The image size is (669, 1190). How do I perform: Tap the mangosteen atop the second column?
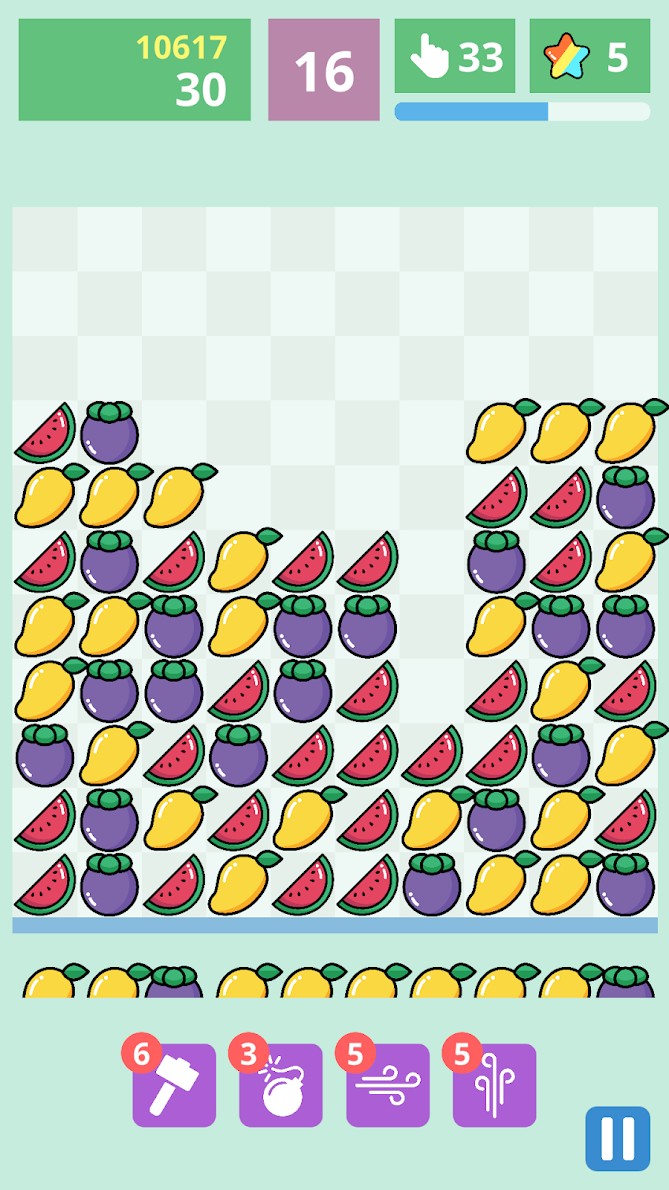(109, 433)
